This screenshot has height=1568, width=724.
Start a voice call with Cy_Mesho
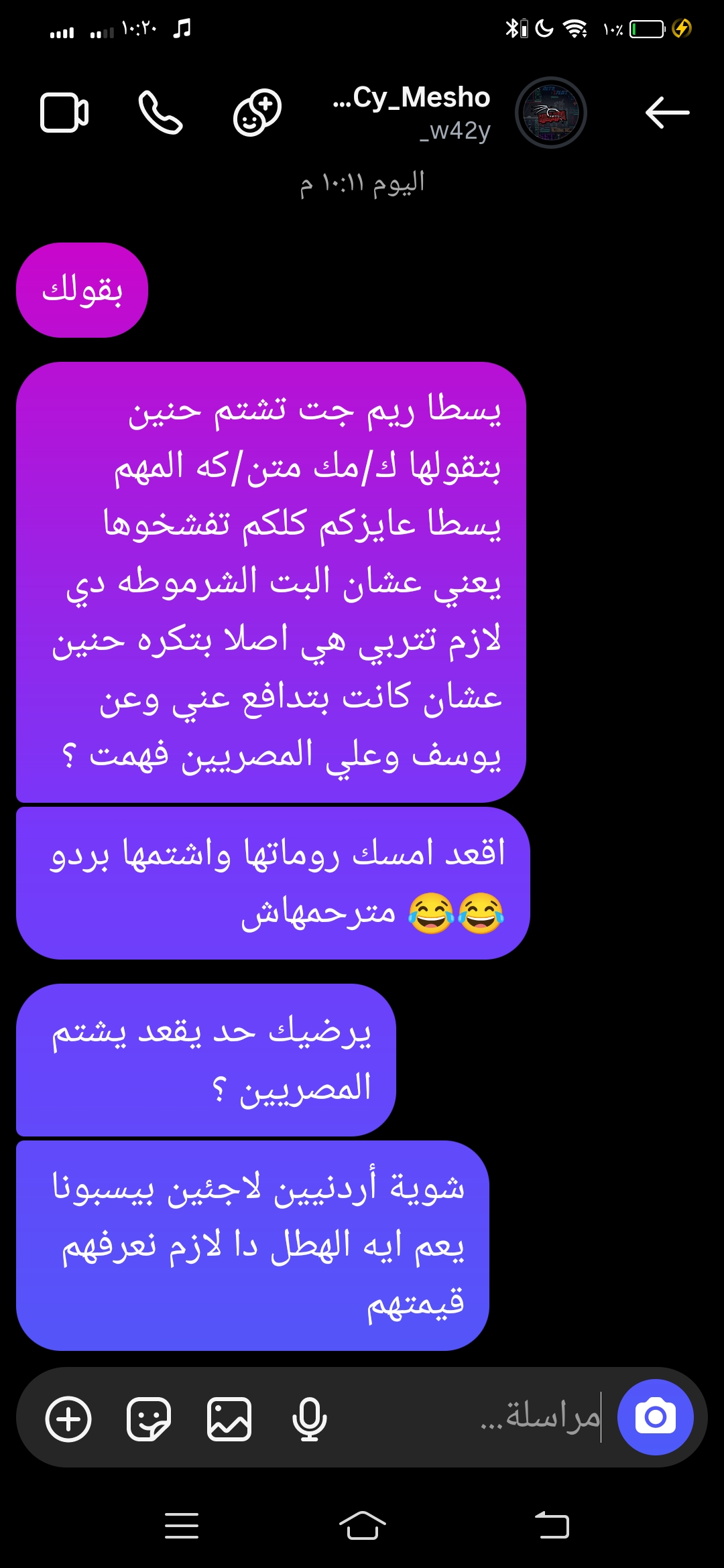tap(160, 113)
